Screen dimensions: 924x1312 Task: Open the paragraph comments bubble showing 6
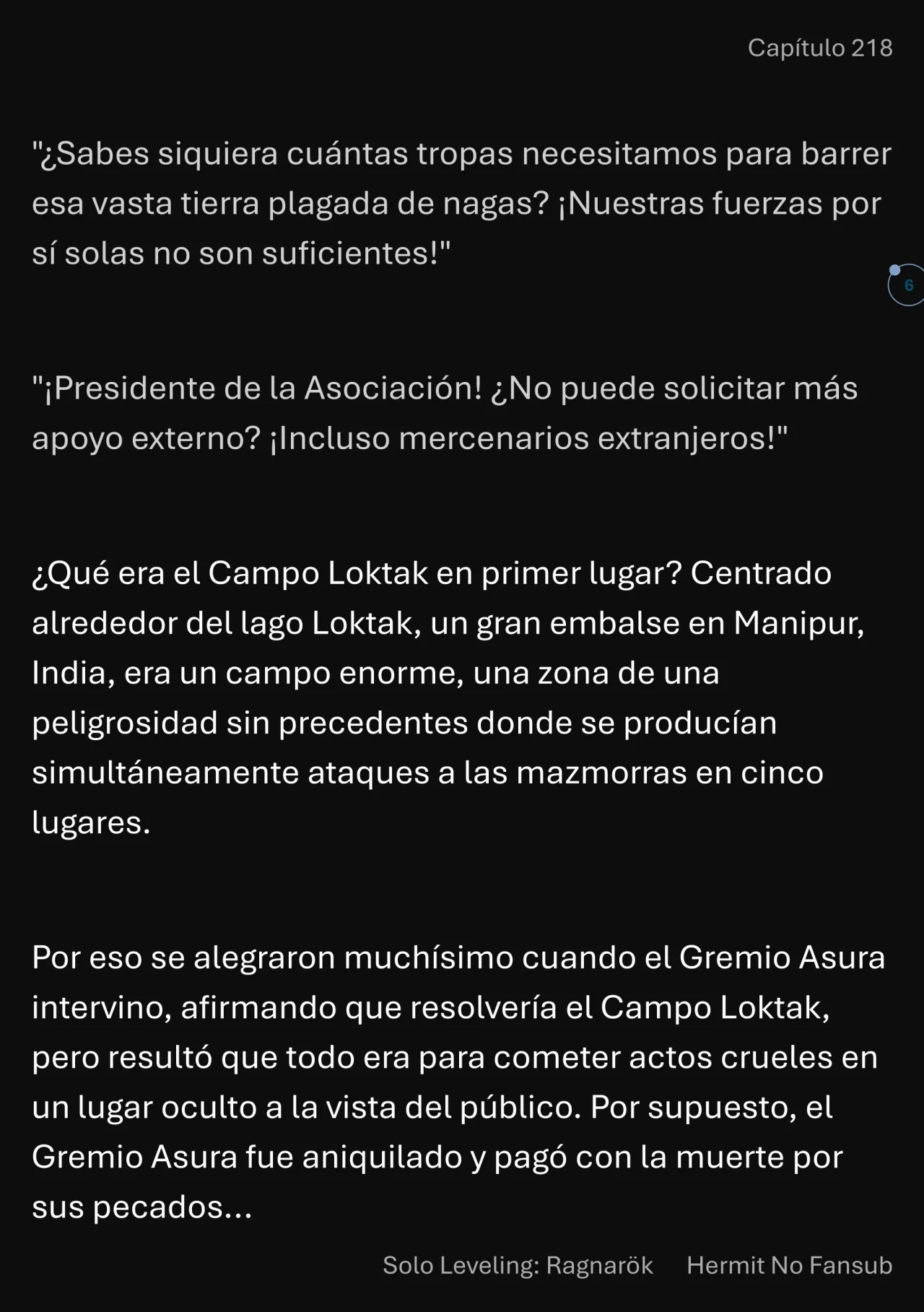[x=907, y=285]
